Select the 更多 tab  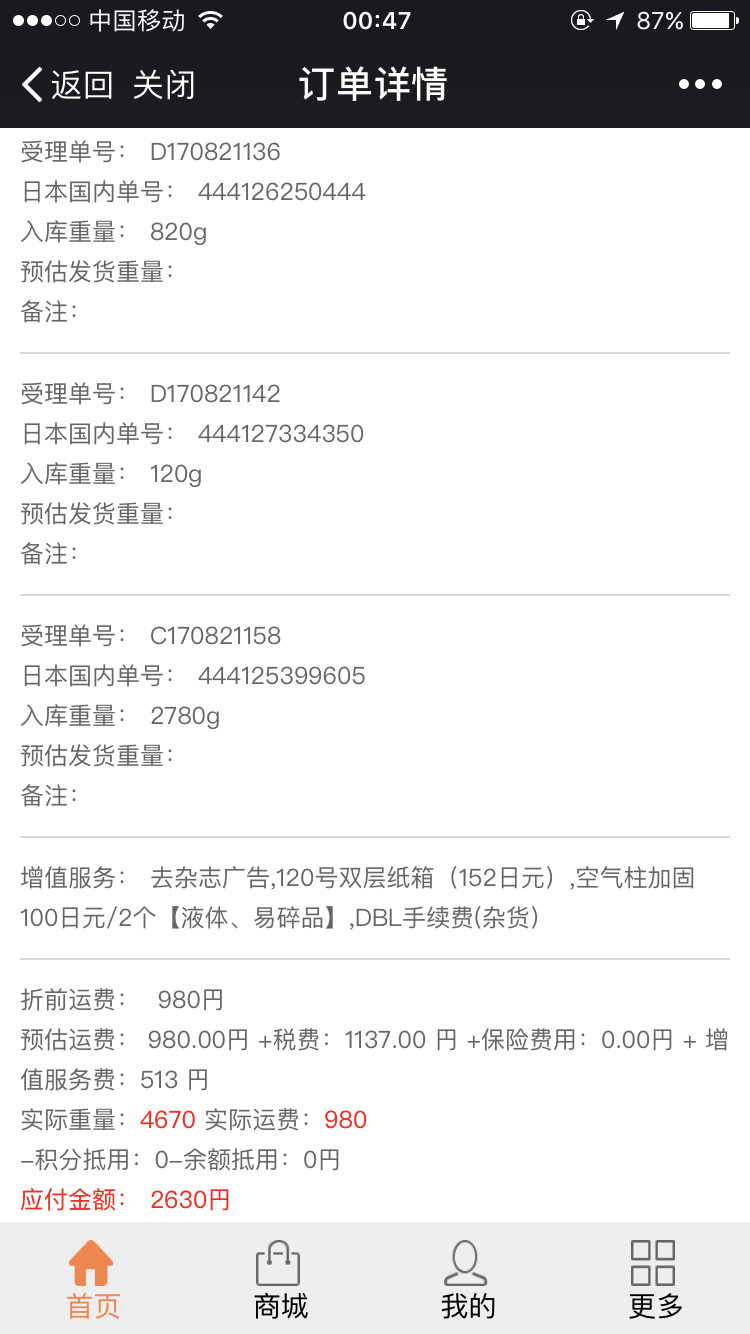(655, 1279)
